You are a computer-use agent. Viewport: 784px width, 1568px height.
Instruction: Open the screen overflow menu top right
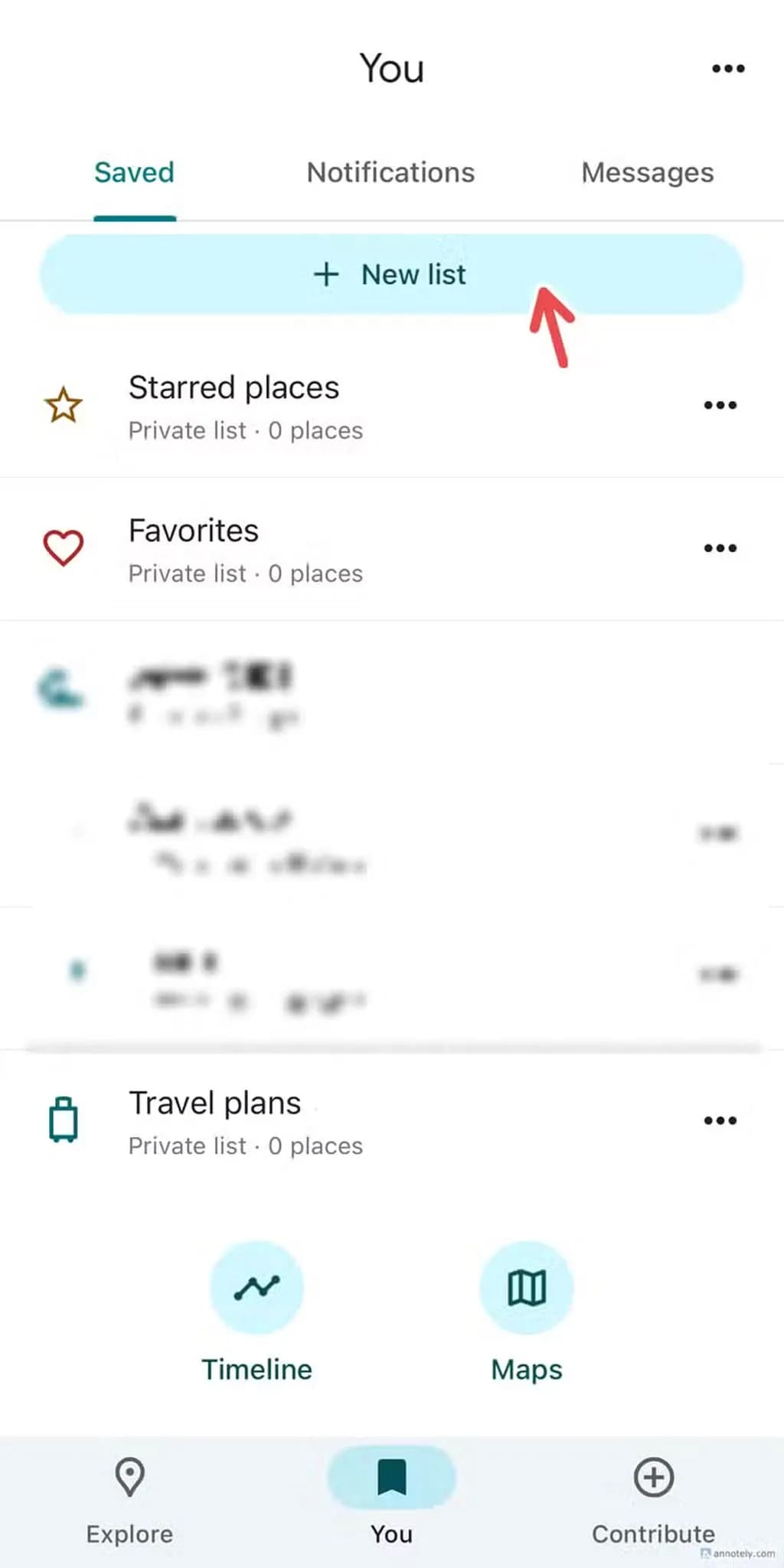[x=727, y=68]
